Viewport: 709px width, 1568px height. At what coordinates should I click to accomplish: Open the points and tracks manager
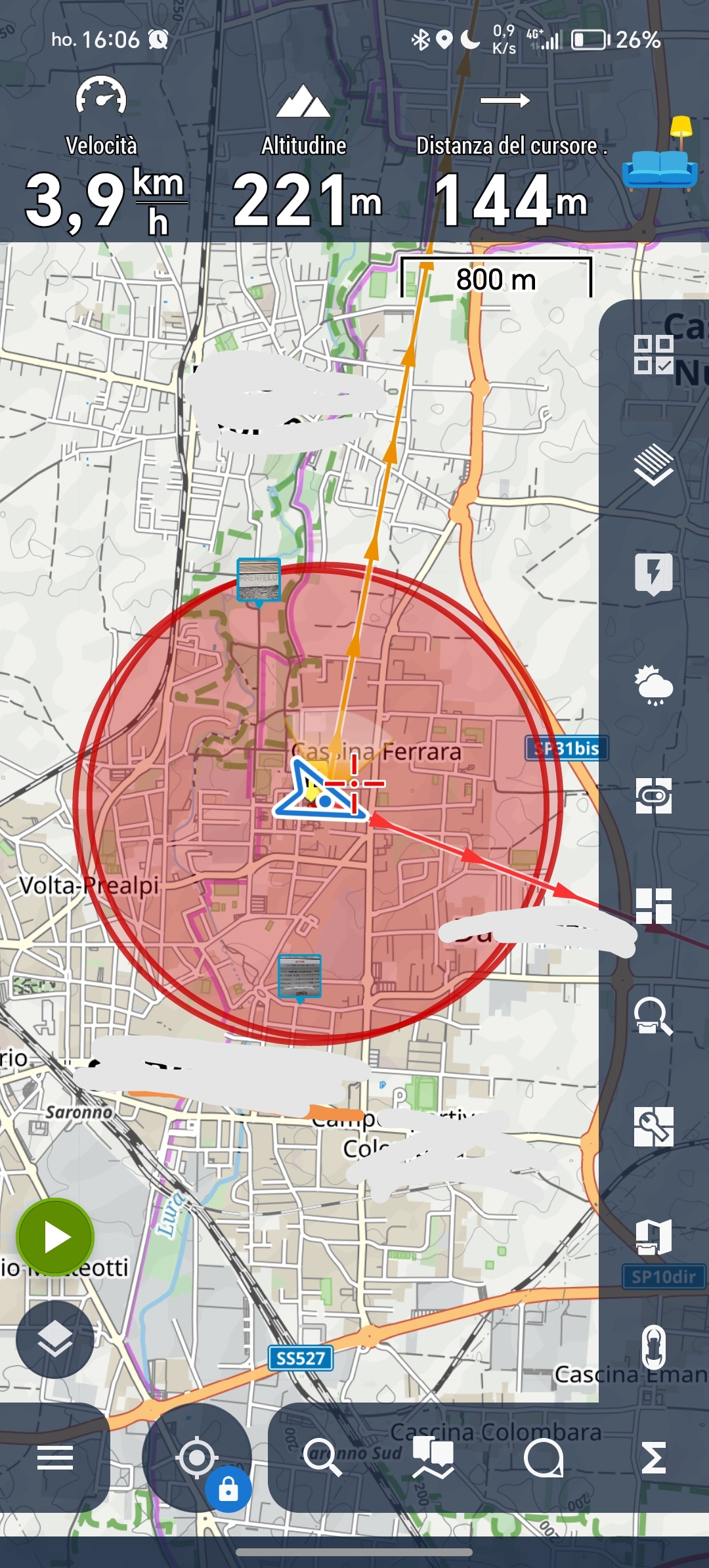tap(433, 1458)
